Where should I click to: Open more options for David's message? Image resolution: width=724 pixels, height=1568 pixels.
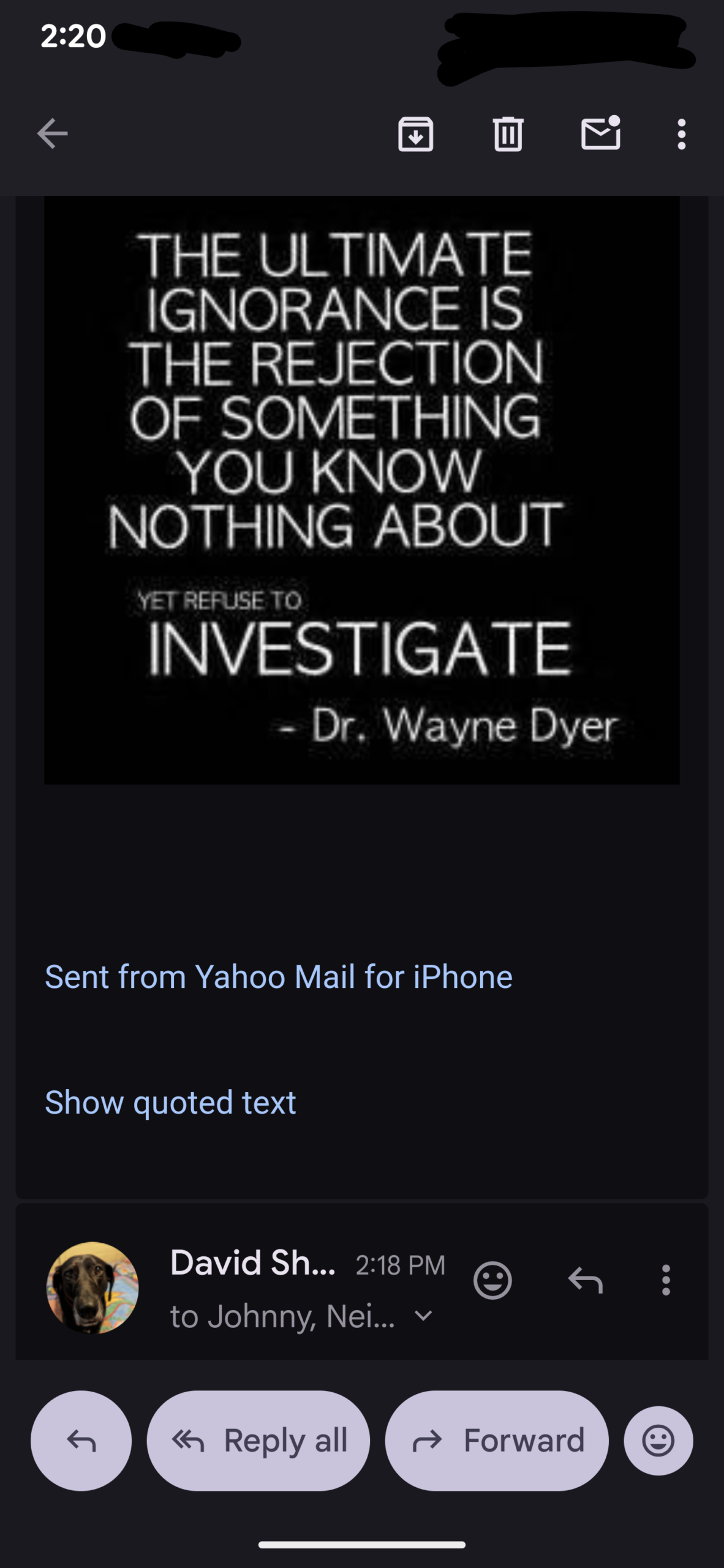point(666,1280)
